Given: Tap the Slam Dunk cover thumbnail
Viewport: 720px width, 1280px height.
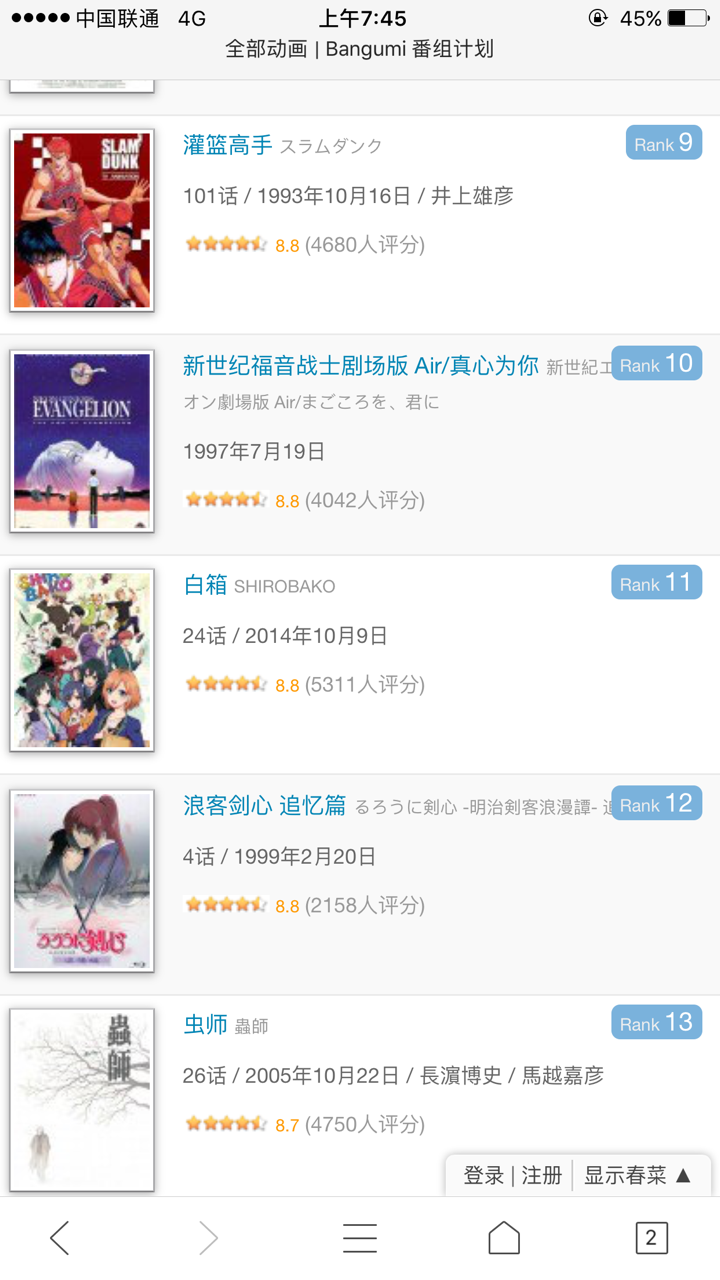Looking at the screenshot, I should tap(81, 219).
